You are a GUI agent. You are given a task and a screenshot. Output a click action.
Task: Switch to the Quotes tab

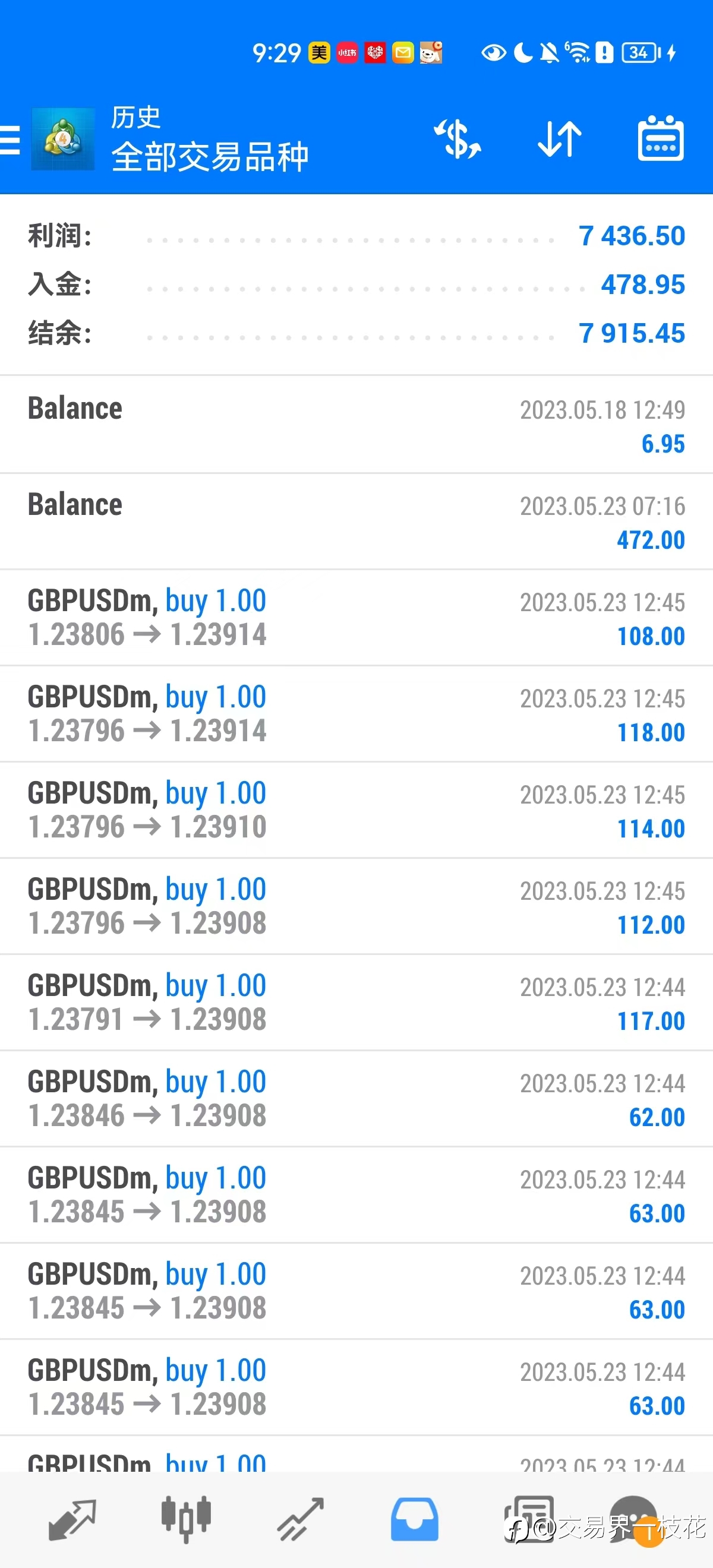coord(72,1520)
